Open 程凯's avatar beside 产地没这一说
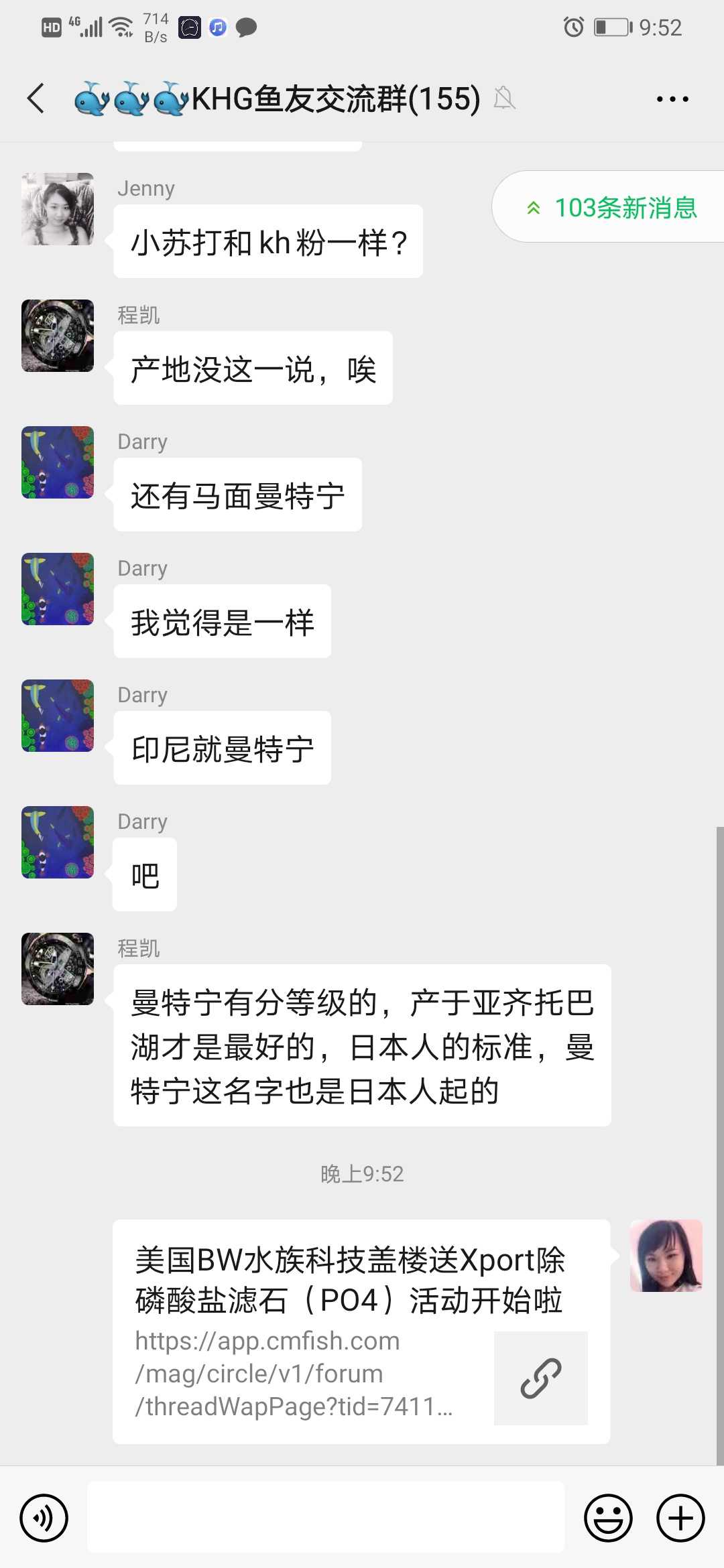The height and width of the screenshot is (1568, 724). (x=58, y=336)
